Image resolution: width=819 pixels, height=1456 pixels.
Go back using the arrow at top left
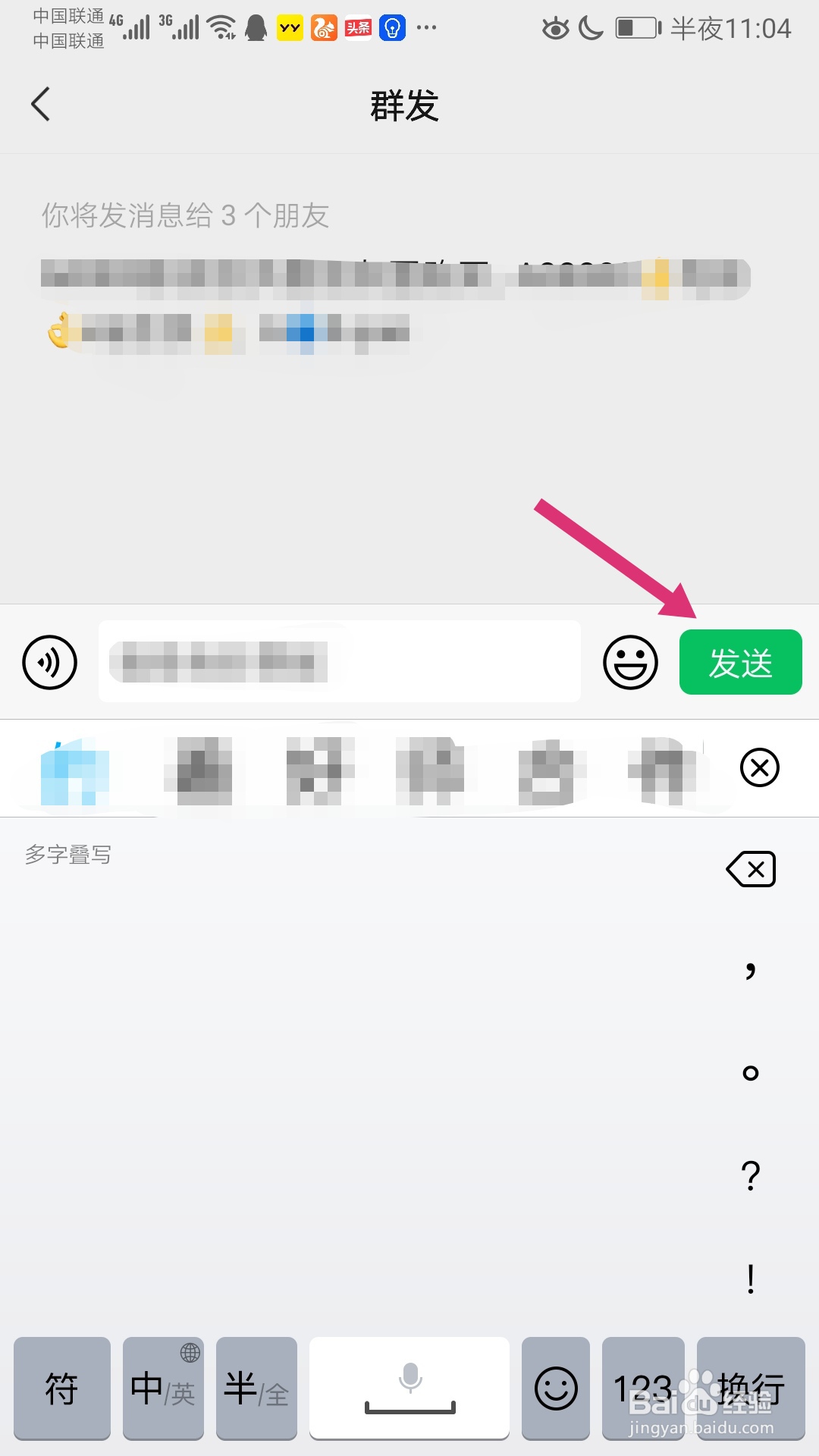[40, 105]
